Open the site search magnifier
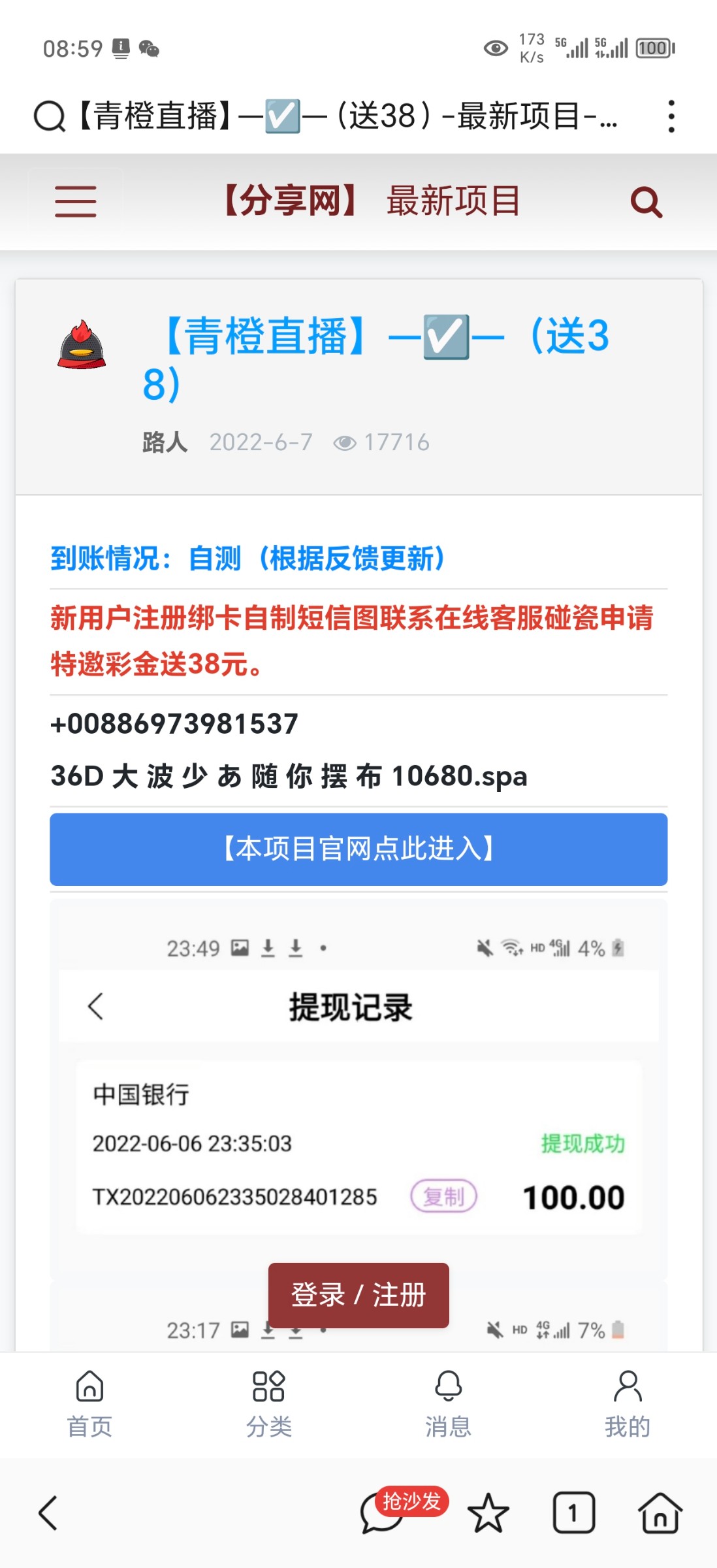Viewport: 717px width, 1568px height. point(646,202)
